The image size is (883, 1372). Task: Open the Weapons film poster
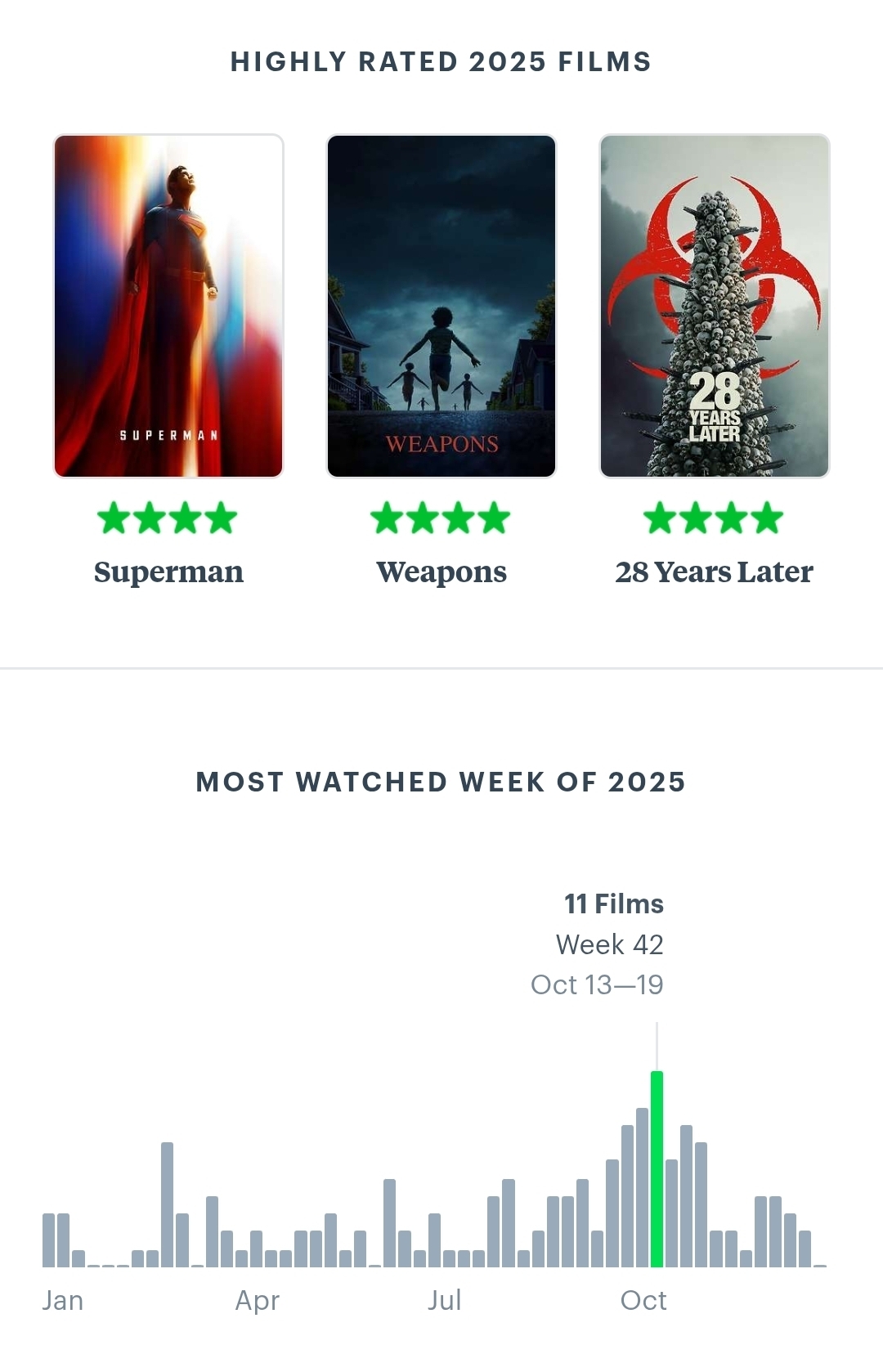pyautogui.click(x=441, y=306)
